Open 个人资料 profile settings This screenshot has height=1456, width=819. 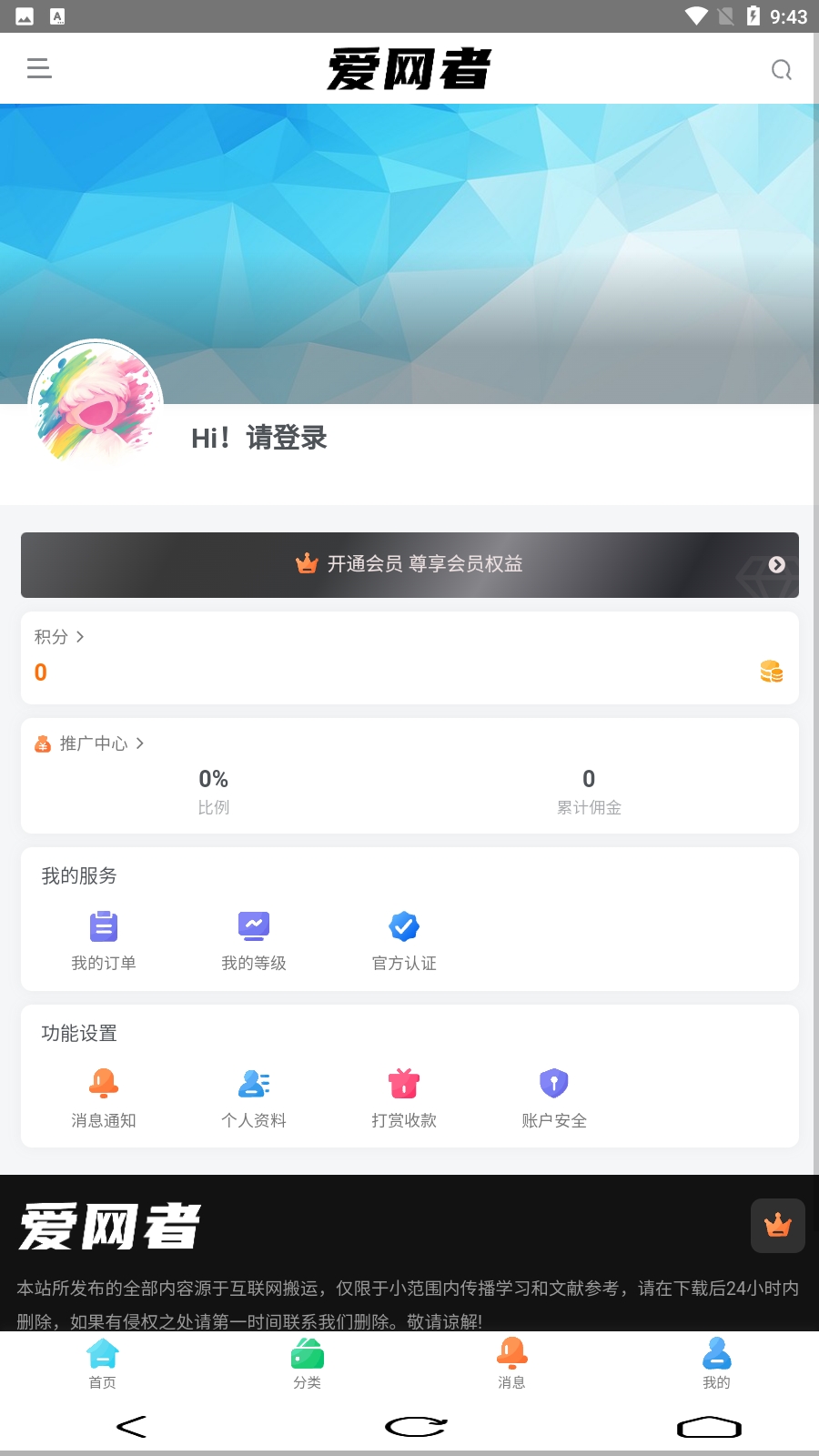click(x=254, y=1098)
